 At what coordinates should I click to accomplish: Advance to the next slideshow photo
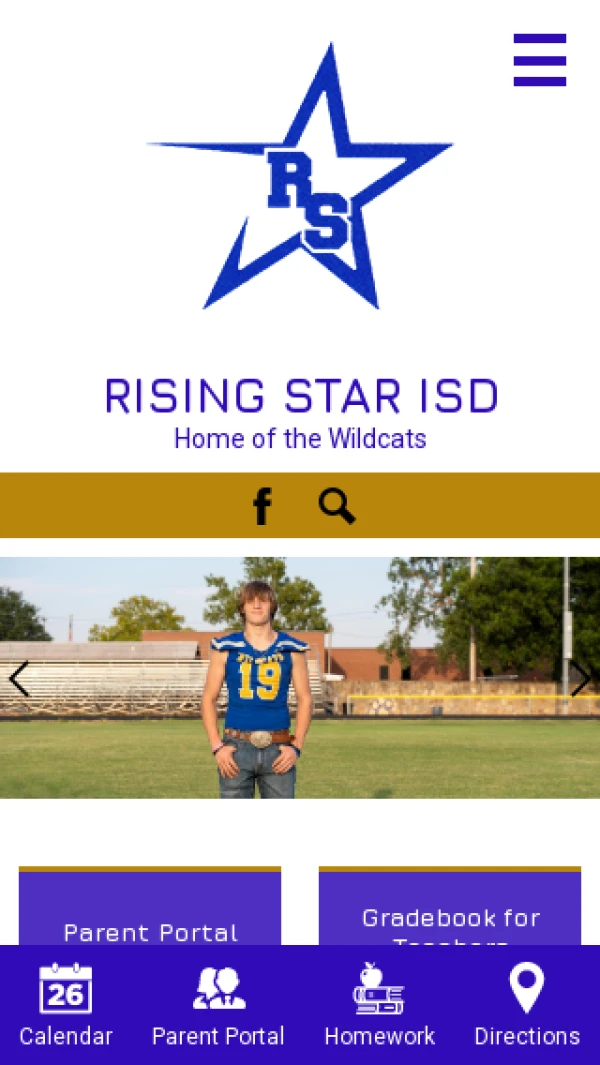point(580,679)
